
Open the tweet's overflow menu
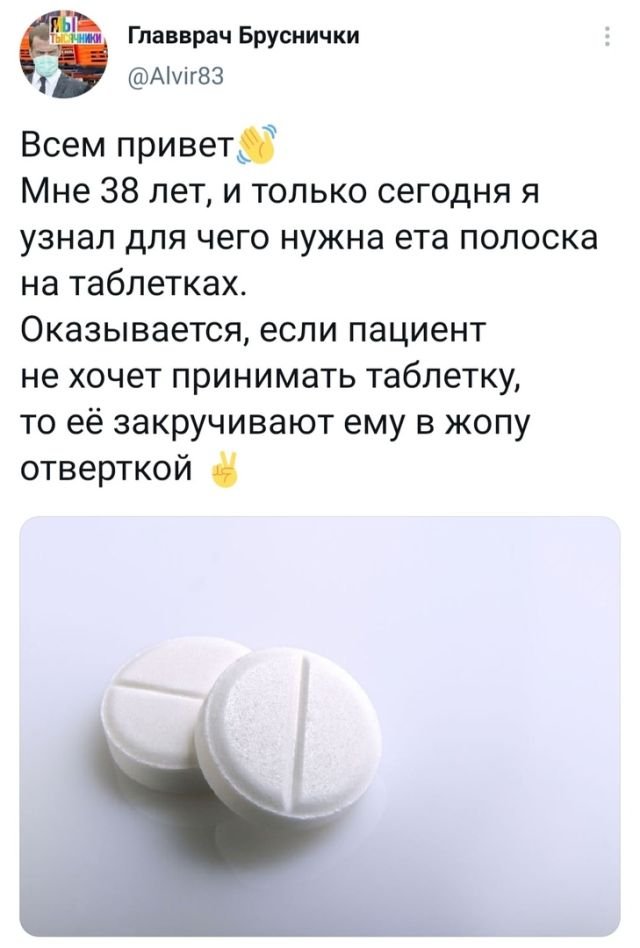coord(602,41)
